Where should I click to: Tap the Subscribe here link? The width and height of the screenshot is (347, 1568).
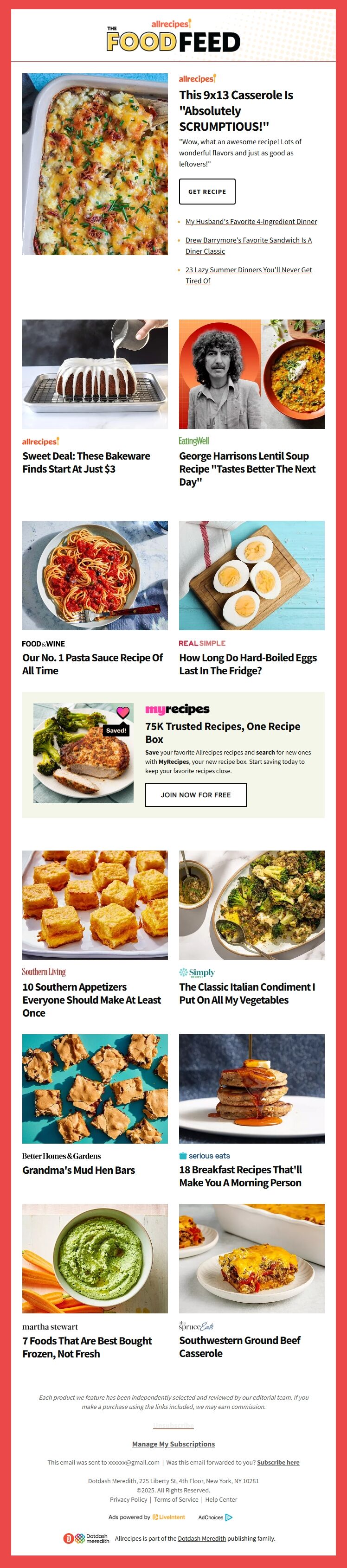click(277, 1462)
